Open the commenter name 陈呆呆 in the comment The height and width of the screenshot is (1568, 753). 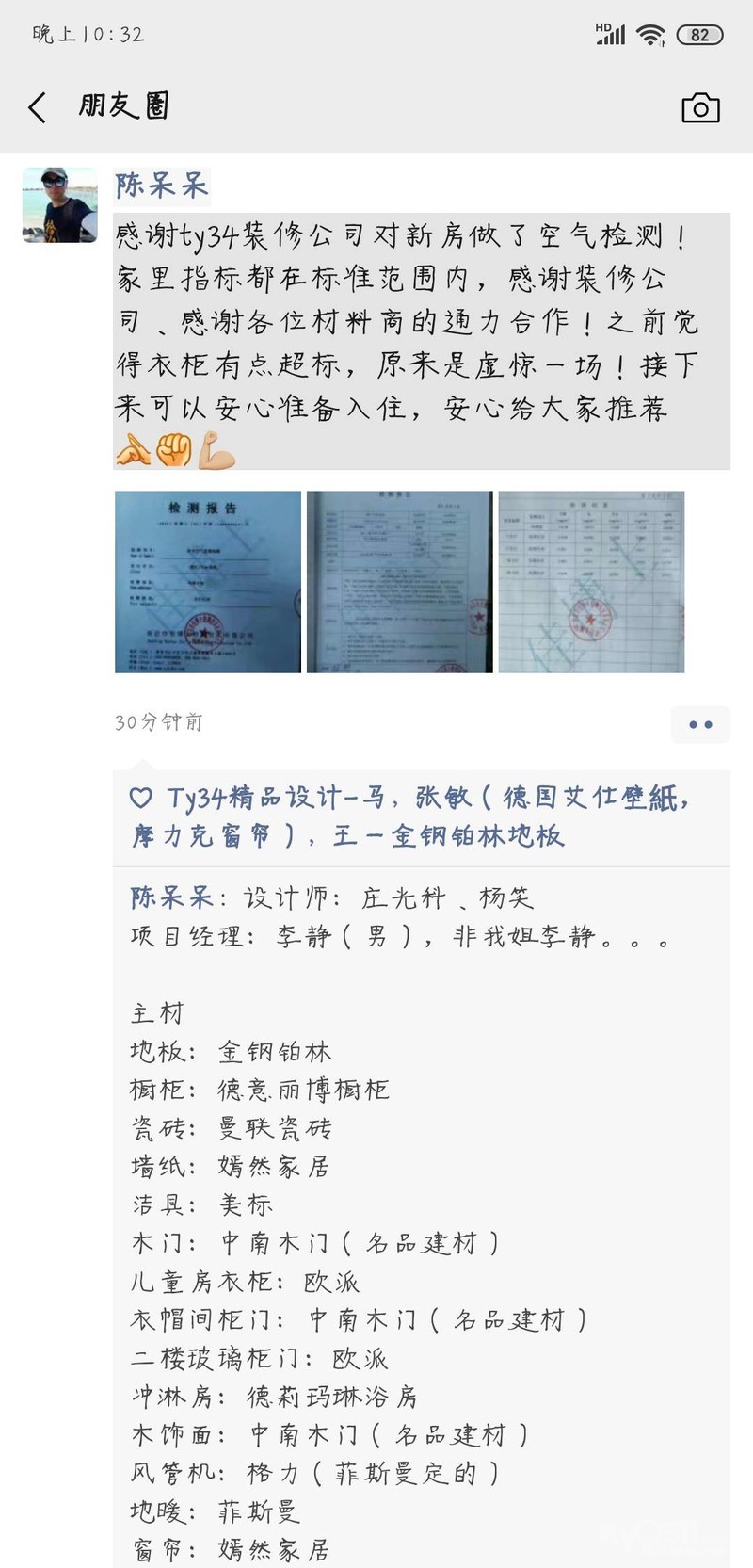coord(171,897)
